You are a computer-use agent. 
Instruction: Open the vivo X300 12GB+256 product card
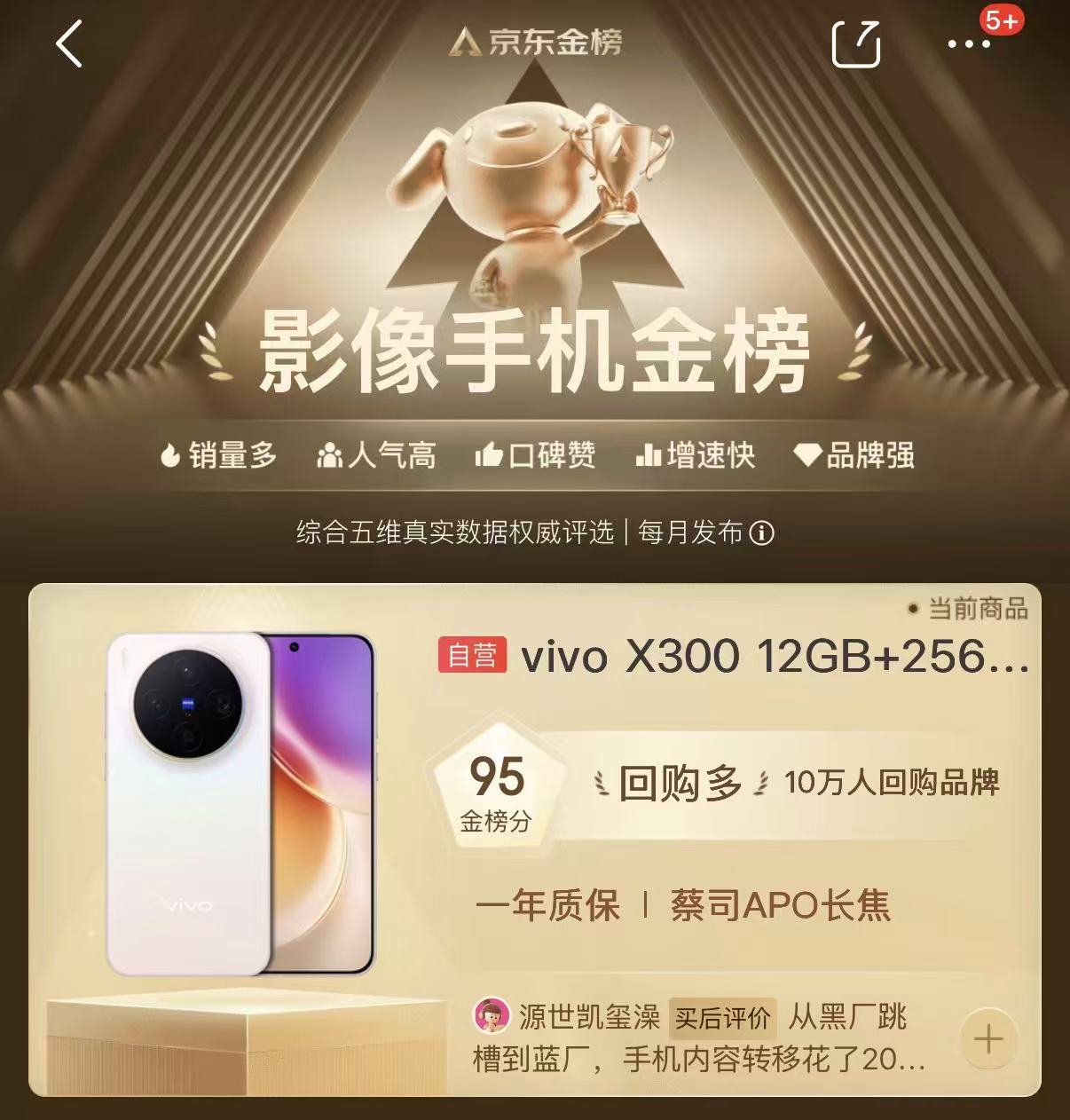click(x=774, y=658)
